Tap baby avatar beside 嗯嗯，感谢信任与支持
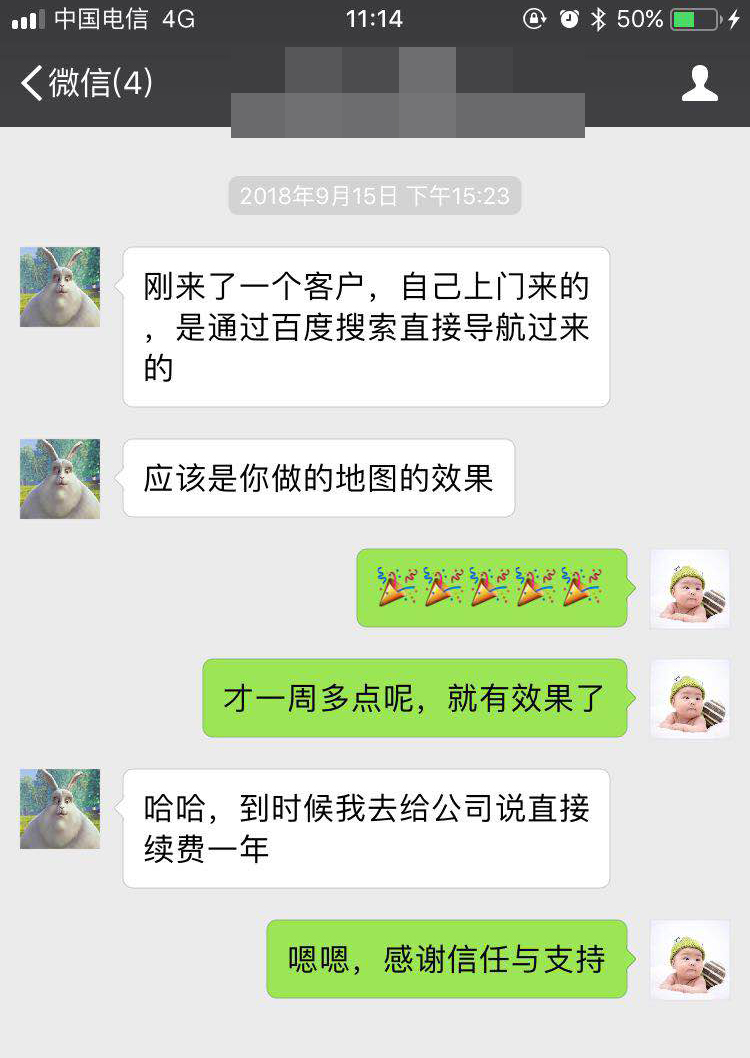750x1058 pixels. [x=689, y=959]
